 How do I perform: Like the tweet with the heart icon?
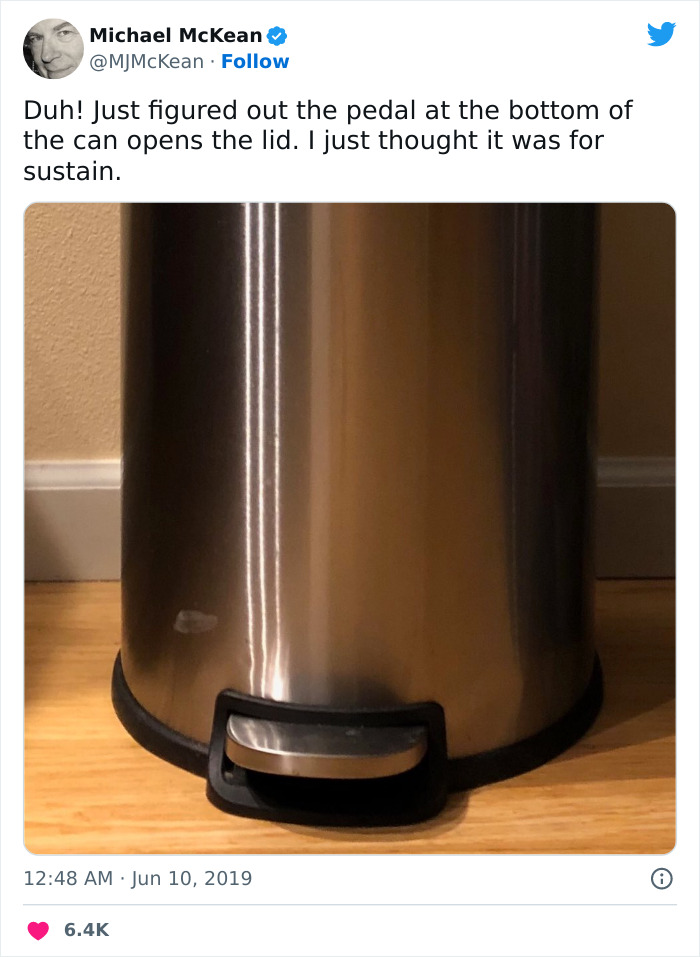point(38,930)
